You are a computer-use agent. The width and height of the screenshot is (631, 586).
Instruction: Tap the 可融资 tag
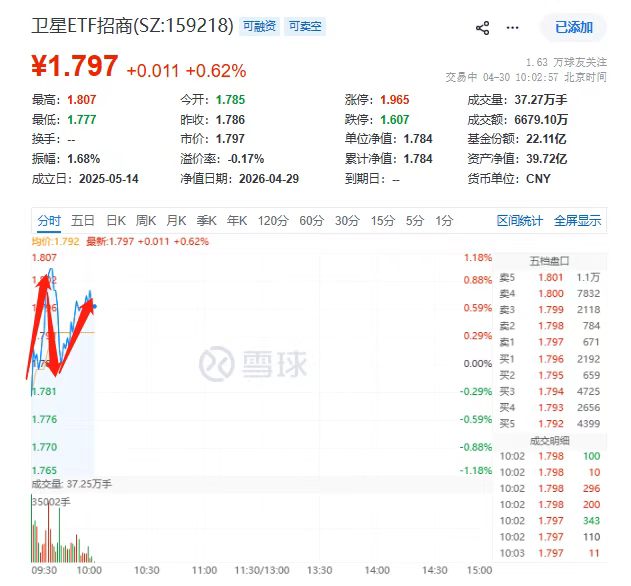coord(259,27)
